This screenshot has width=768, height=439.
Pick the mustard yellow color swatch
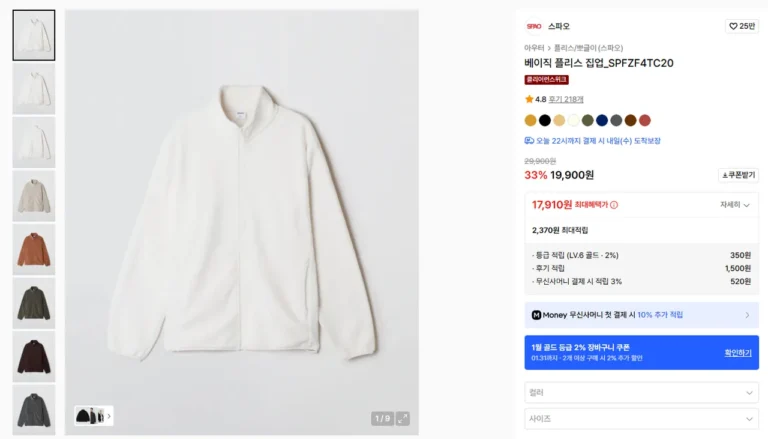click(x=531, y=120)
